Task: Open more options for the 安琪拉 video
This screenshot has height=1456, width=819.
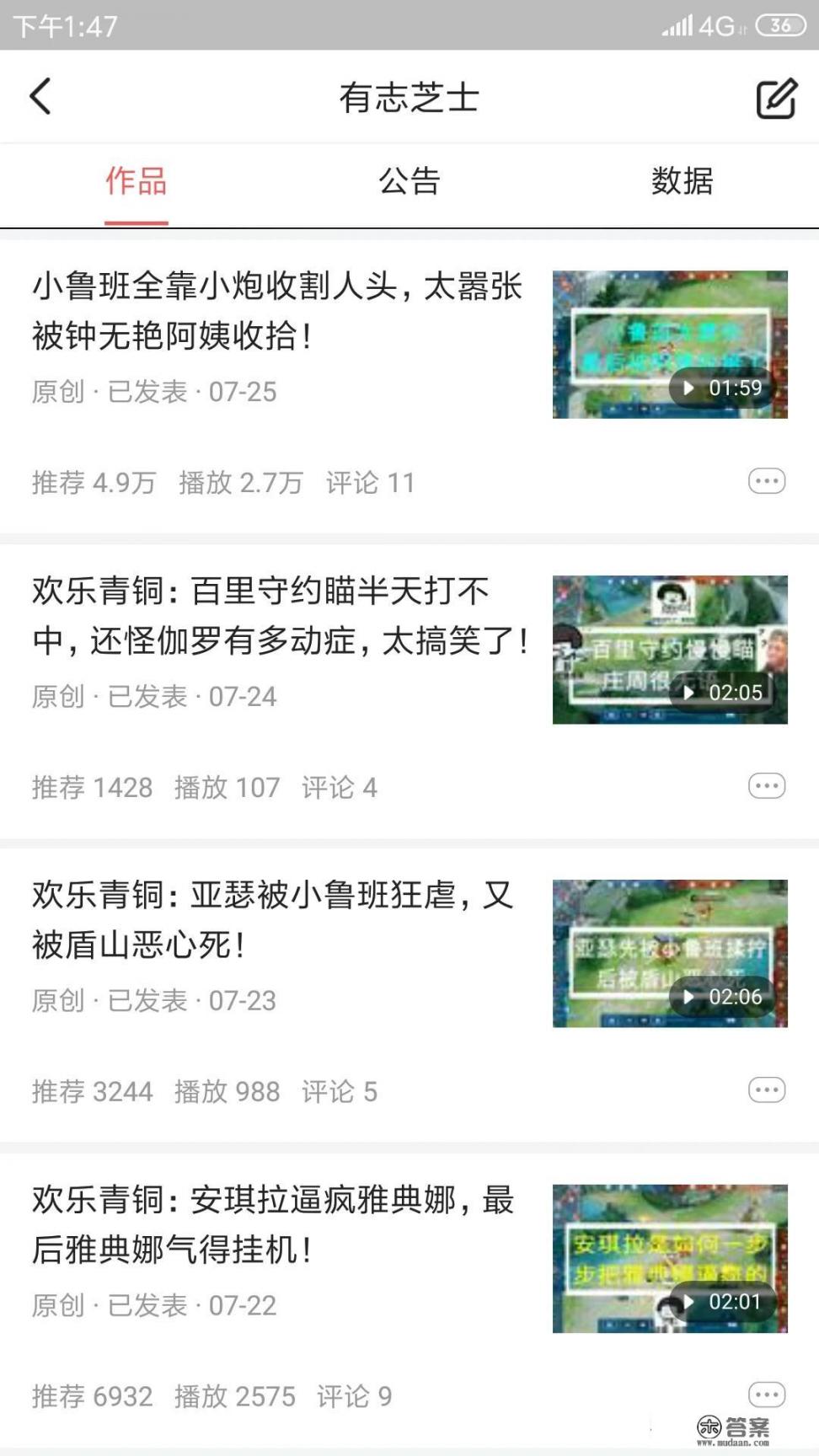Action: (765, 1393)
